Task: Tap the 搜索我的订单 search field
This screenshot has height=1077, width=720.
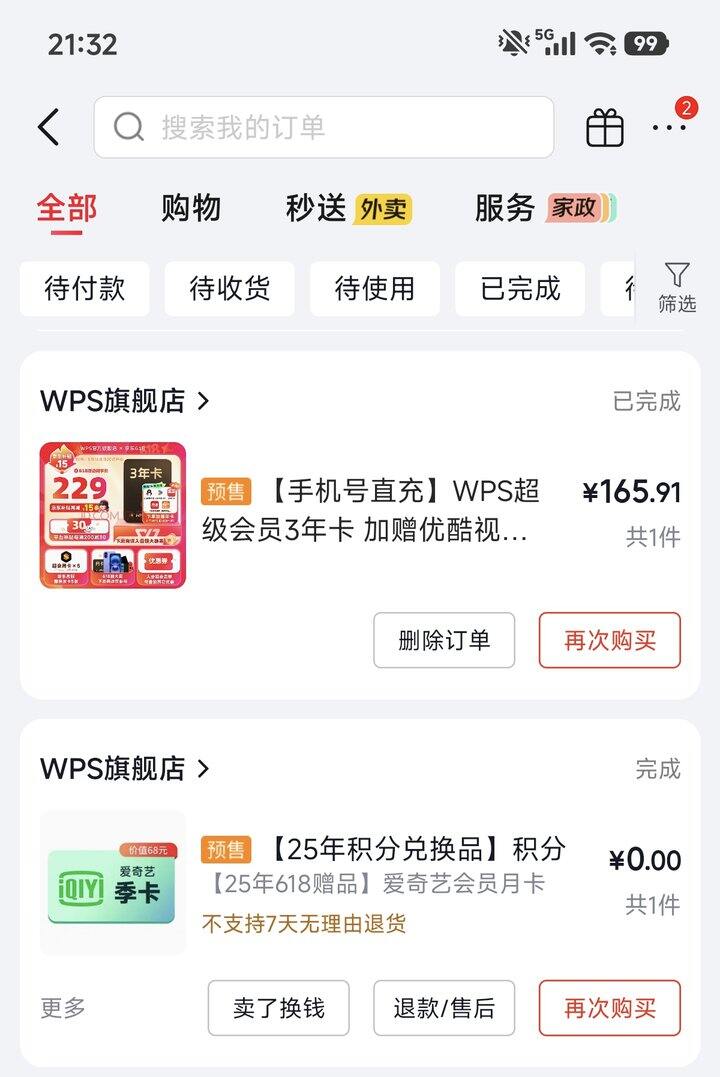Action: pos(250,127)
